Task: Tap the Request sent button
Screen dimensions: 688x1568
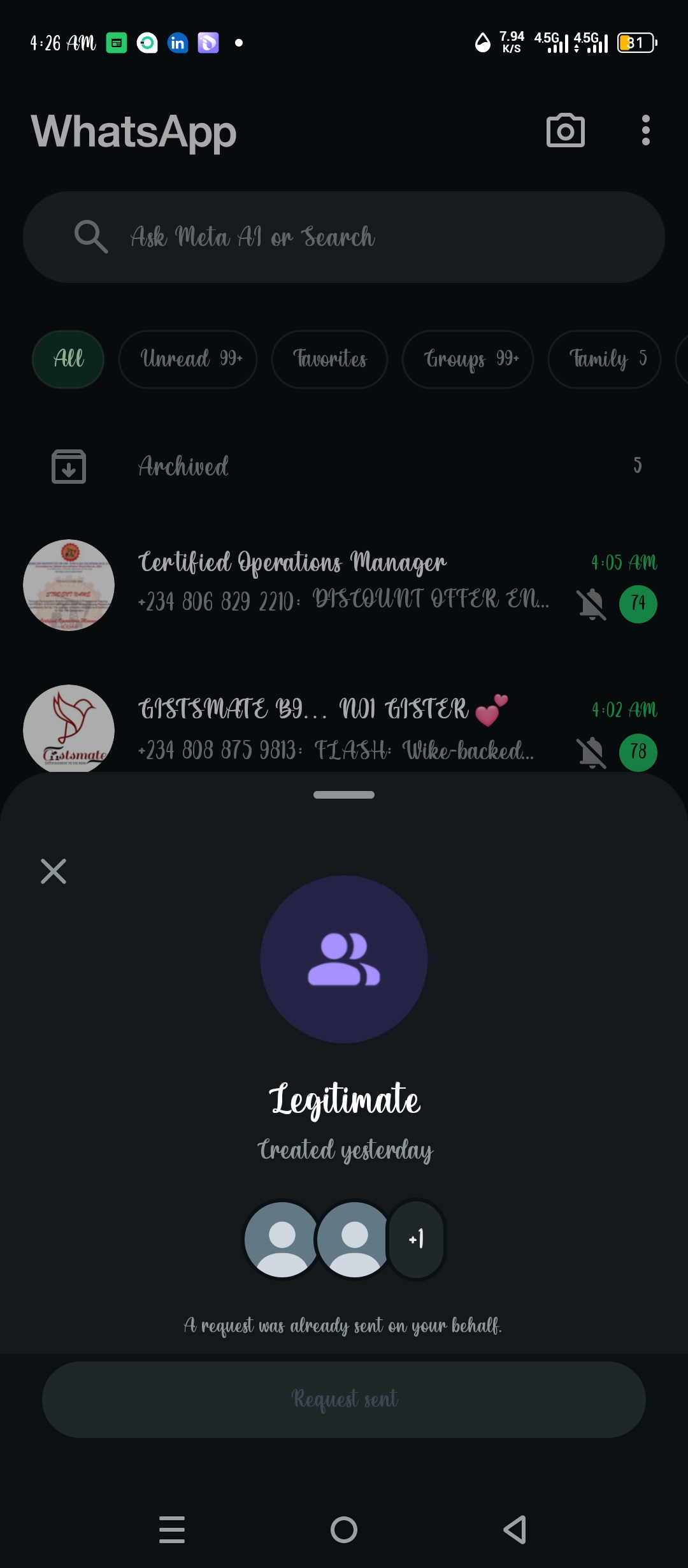Action: tap(344, 1399)
